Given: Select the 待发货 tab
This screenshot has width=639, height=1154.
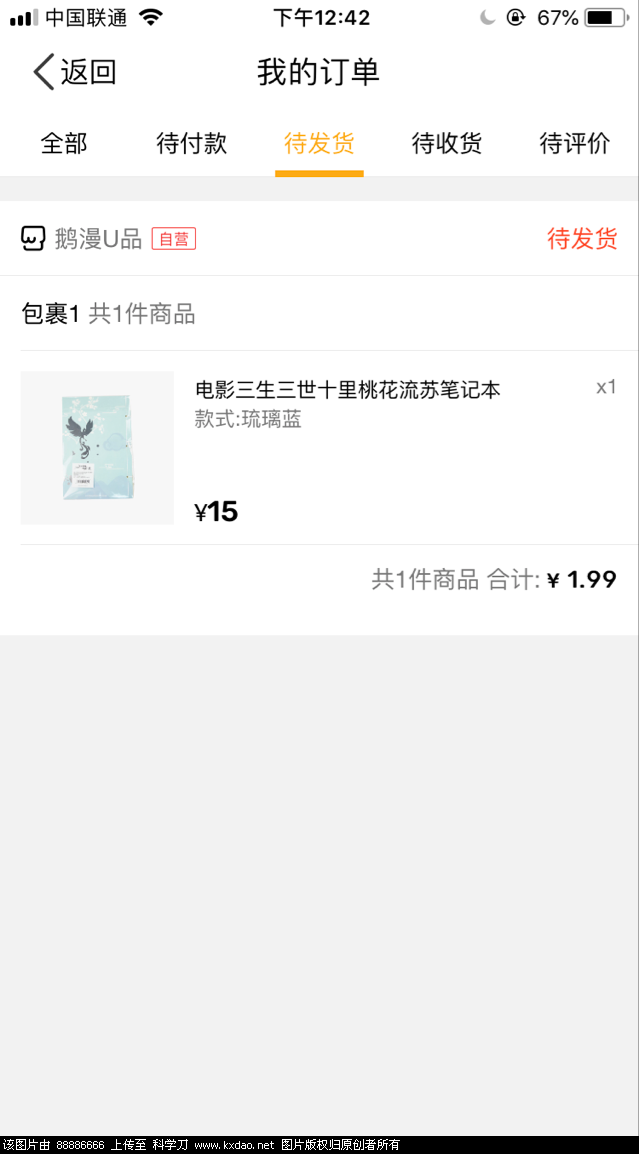Looking at the screenshot, I should click(319, 144).
